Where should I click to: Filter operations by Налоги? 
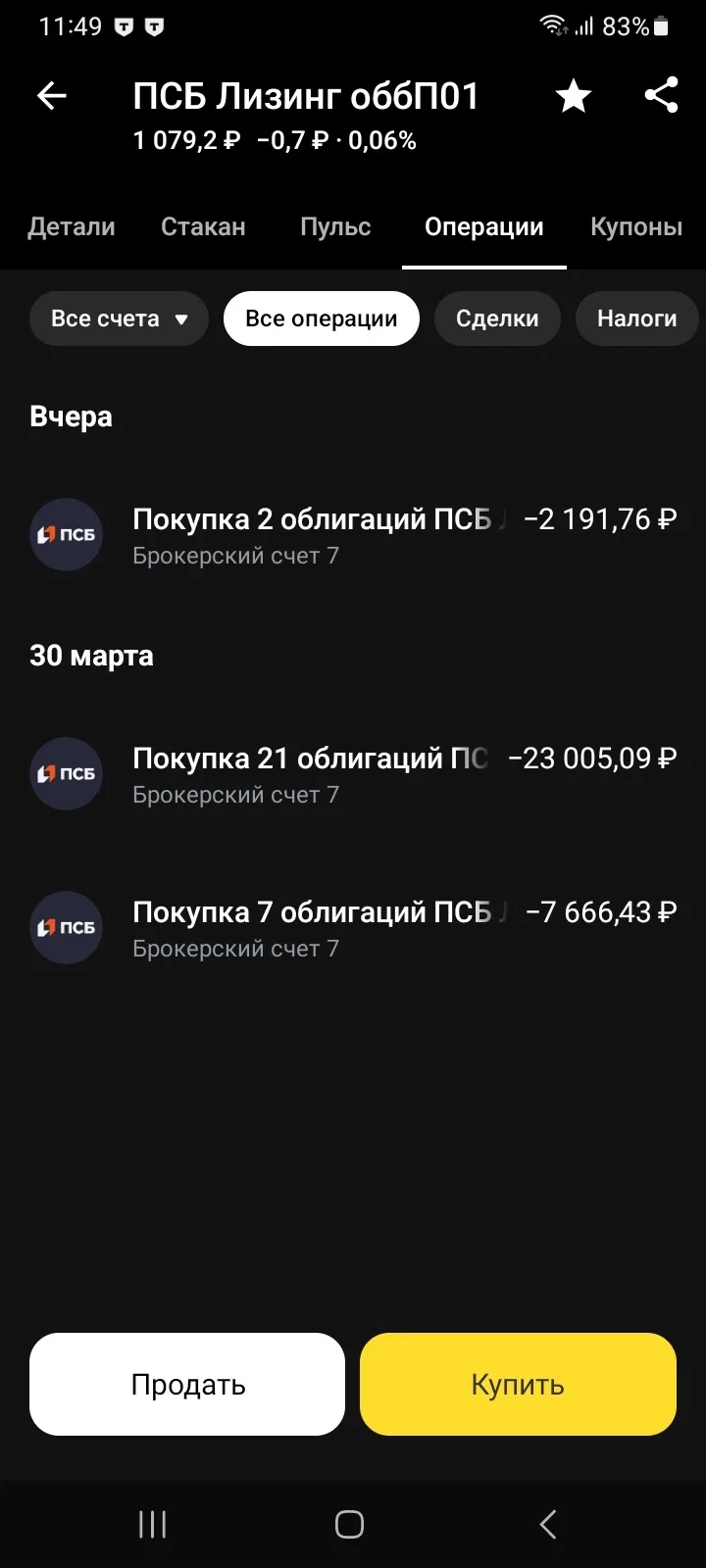[x=637, y=318]
